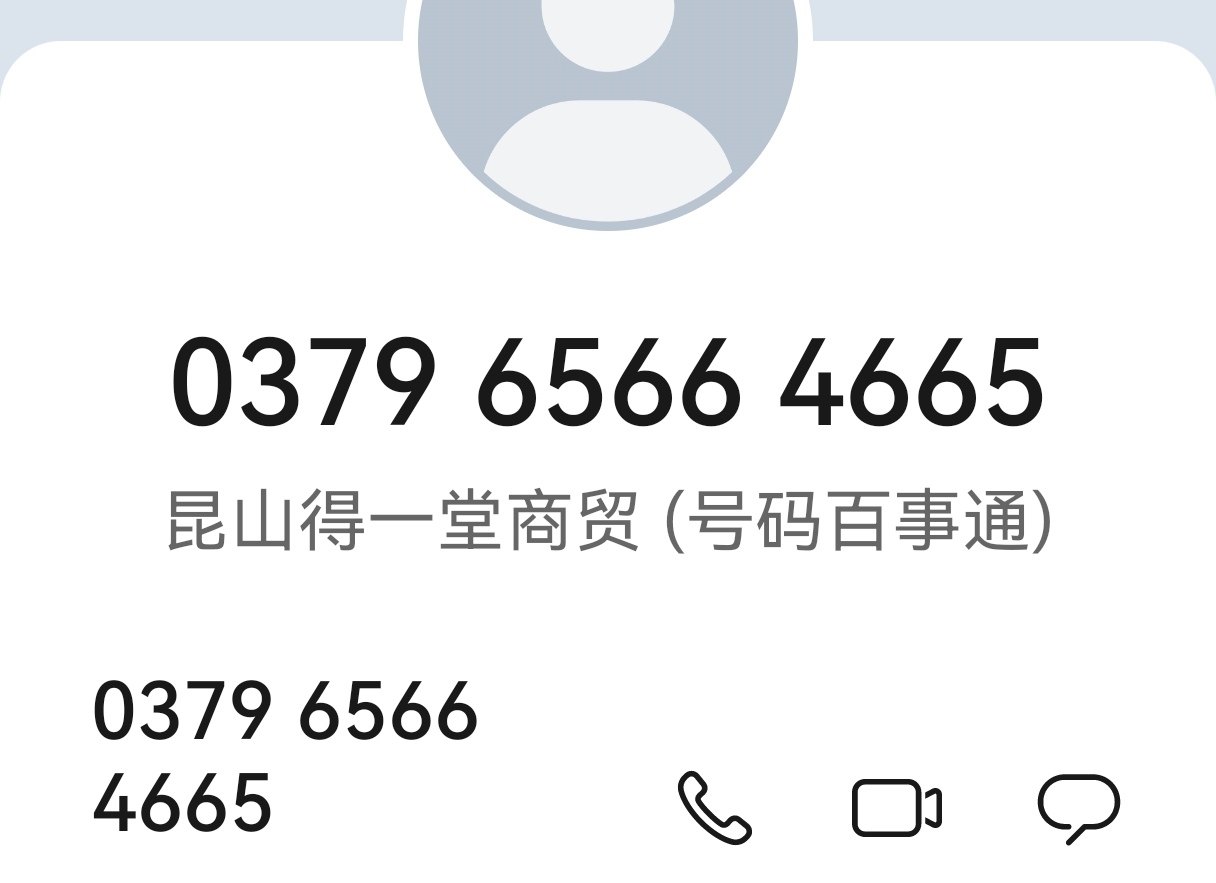The width and height of the screenshot is (1216, 883).
Task: Call 0379 6566 4665 with the phone icon
Action: [714, 807]
